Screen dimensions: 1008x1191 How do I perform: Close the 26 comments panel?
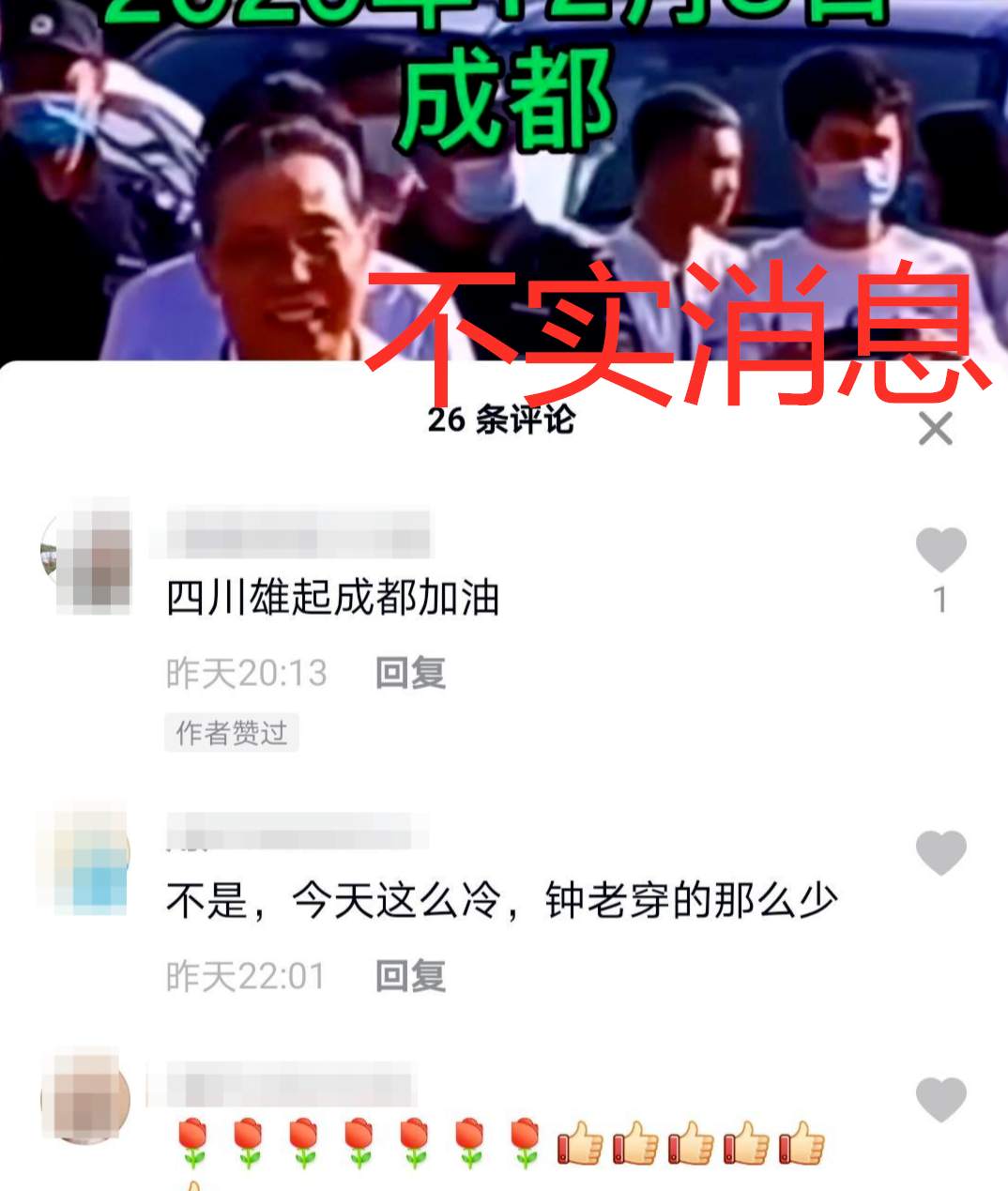coord(935,429)
